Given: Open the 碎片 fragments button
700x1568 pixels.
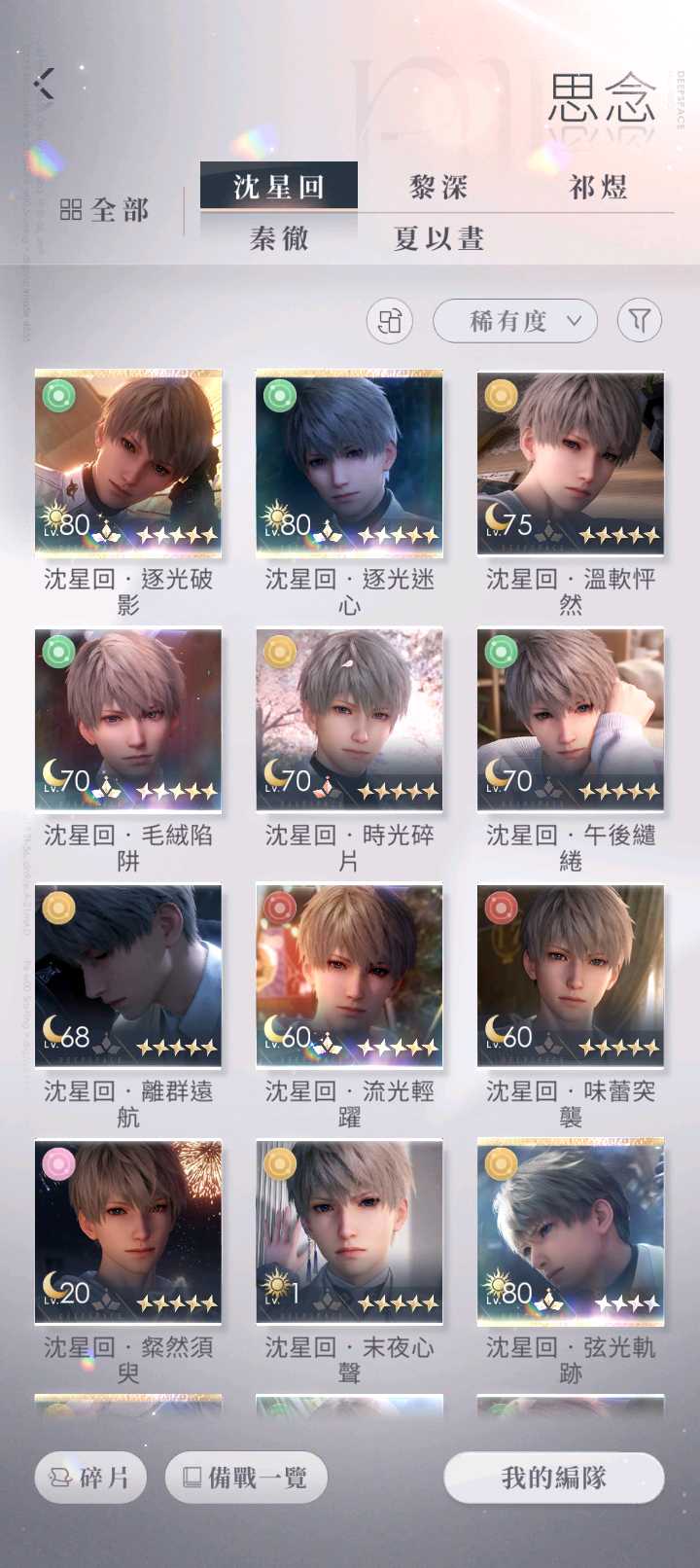Looking at the screenshot, I should coord(90,1478).
